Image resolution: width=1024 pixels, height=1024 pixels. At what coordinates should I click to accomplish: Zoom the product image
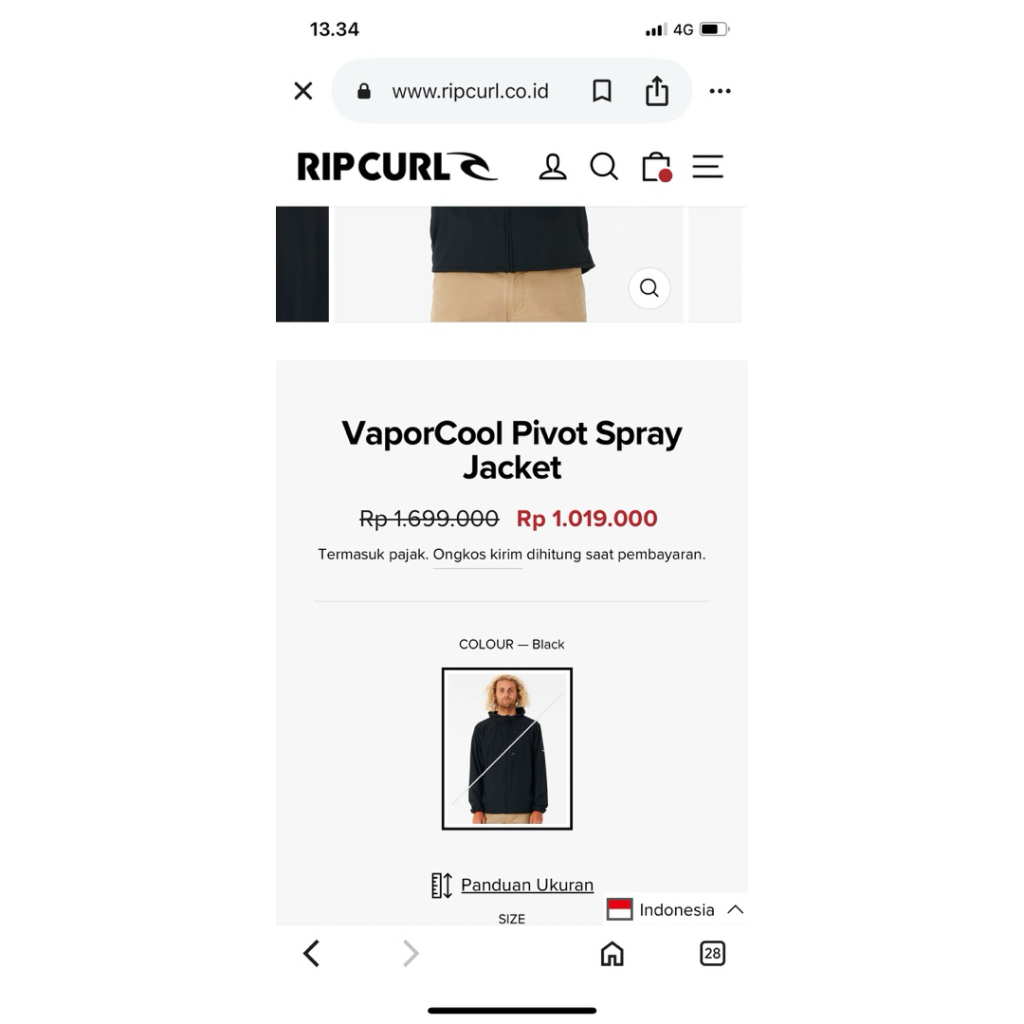649,288
